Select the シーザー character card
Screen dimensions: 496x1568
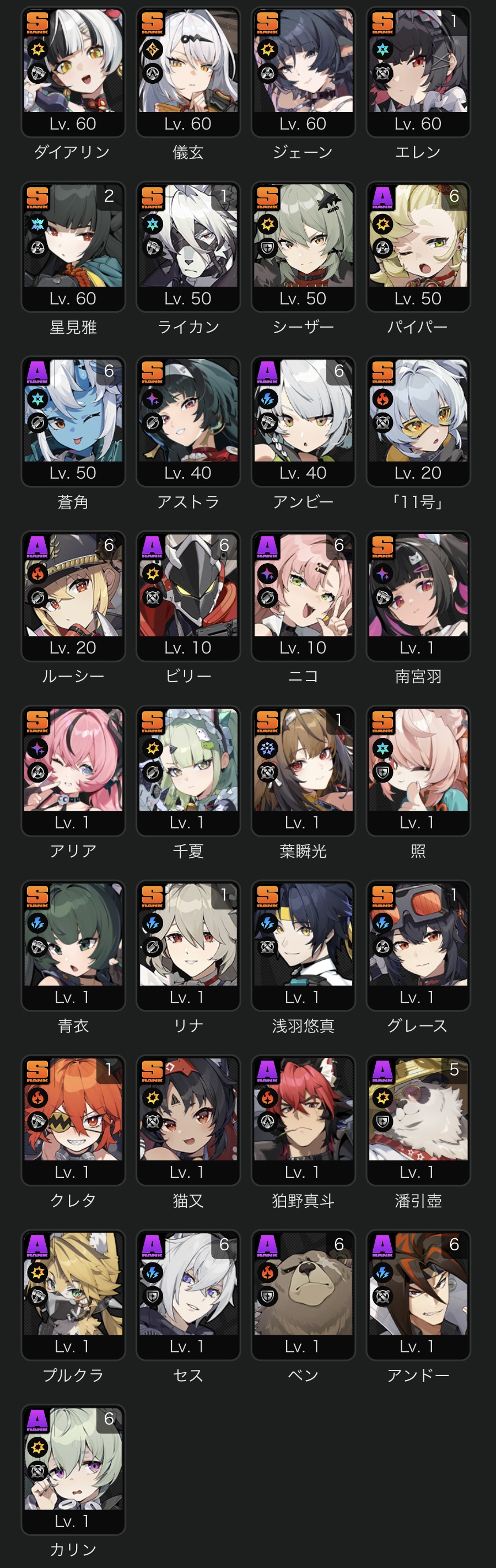[303, 247]
